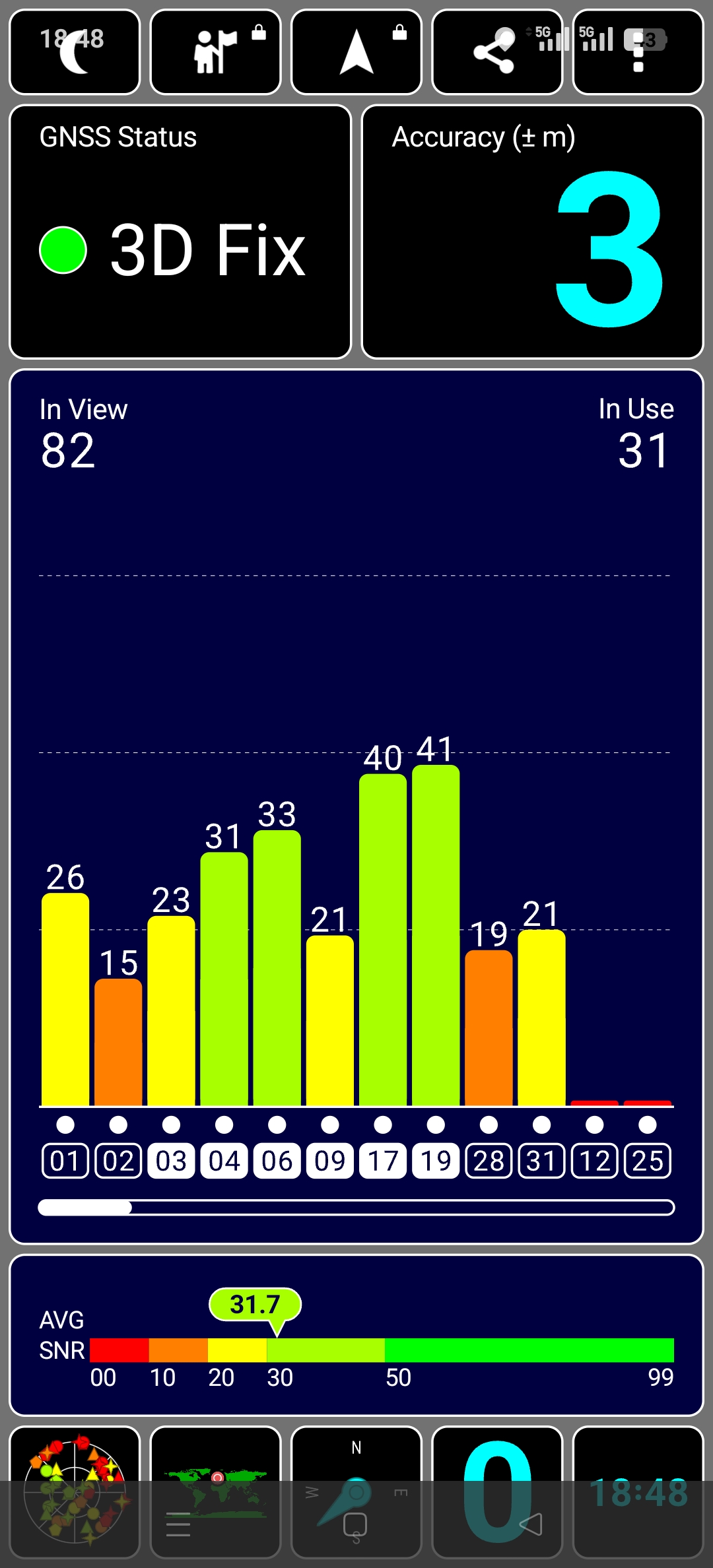Tap the satellite bar scroll indicator
713x1568 pixels.
[356, 1208]
